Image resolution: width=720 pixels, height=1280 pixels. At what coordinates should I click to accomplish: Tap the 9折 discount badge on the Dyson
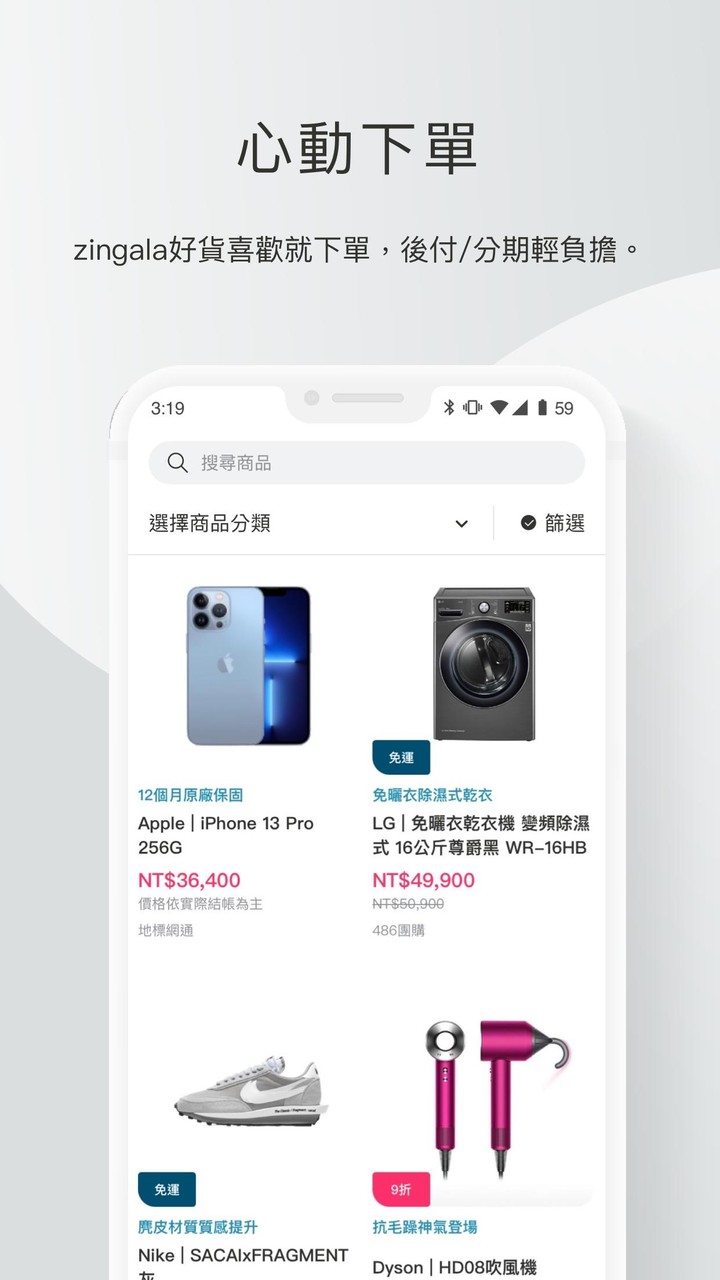[402, 1189]
